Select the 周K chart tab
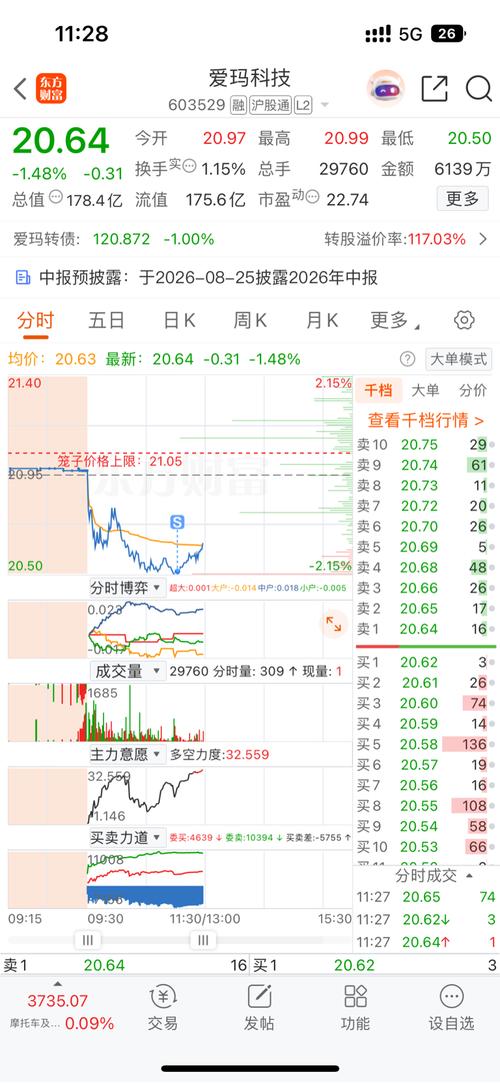500x1083 pixels. click(x=250, y=320)
